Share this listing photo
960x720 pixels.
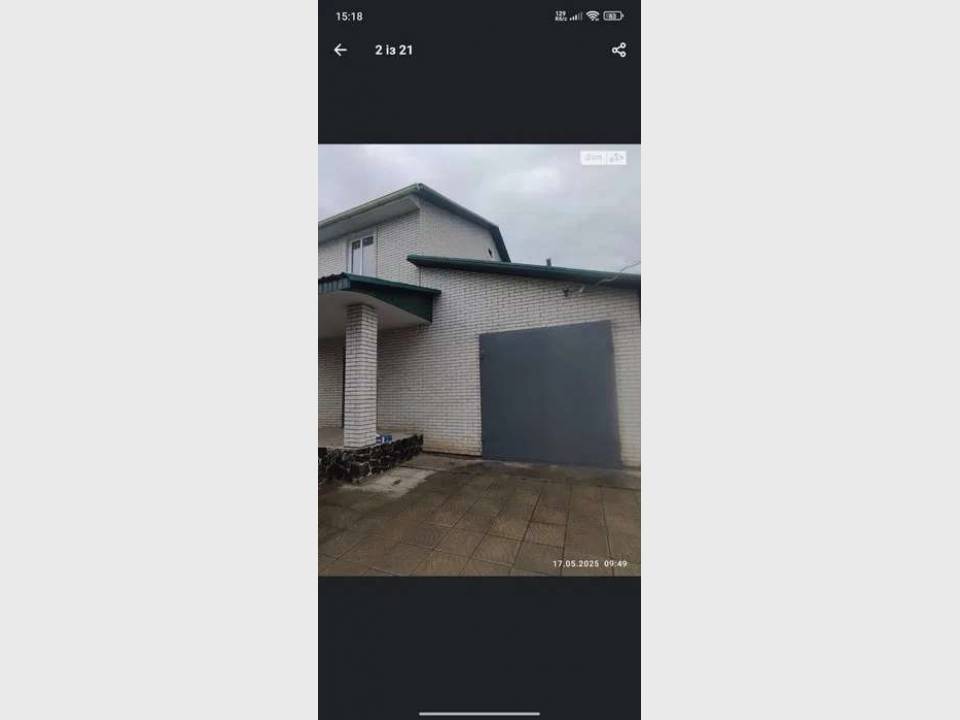[618, 50]
